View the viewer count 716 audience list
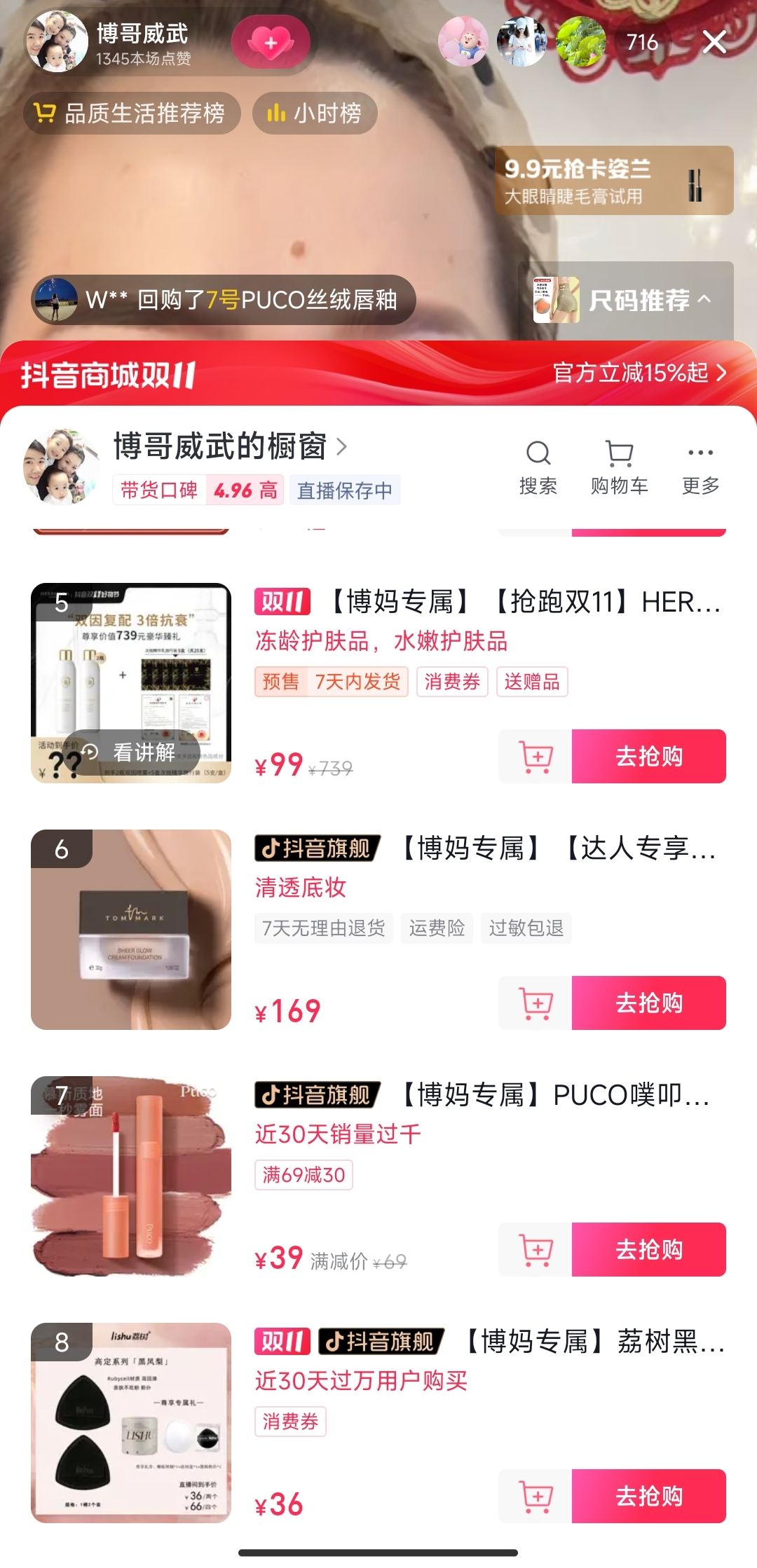Screen dimensions: 757x1568 click(x=642, y=43)
